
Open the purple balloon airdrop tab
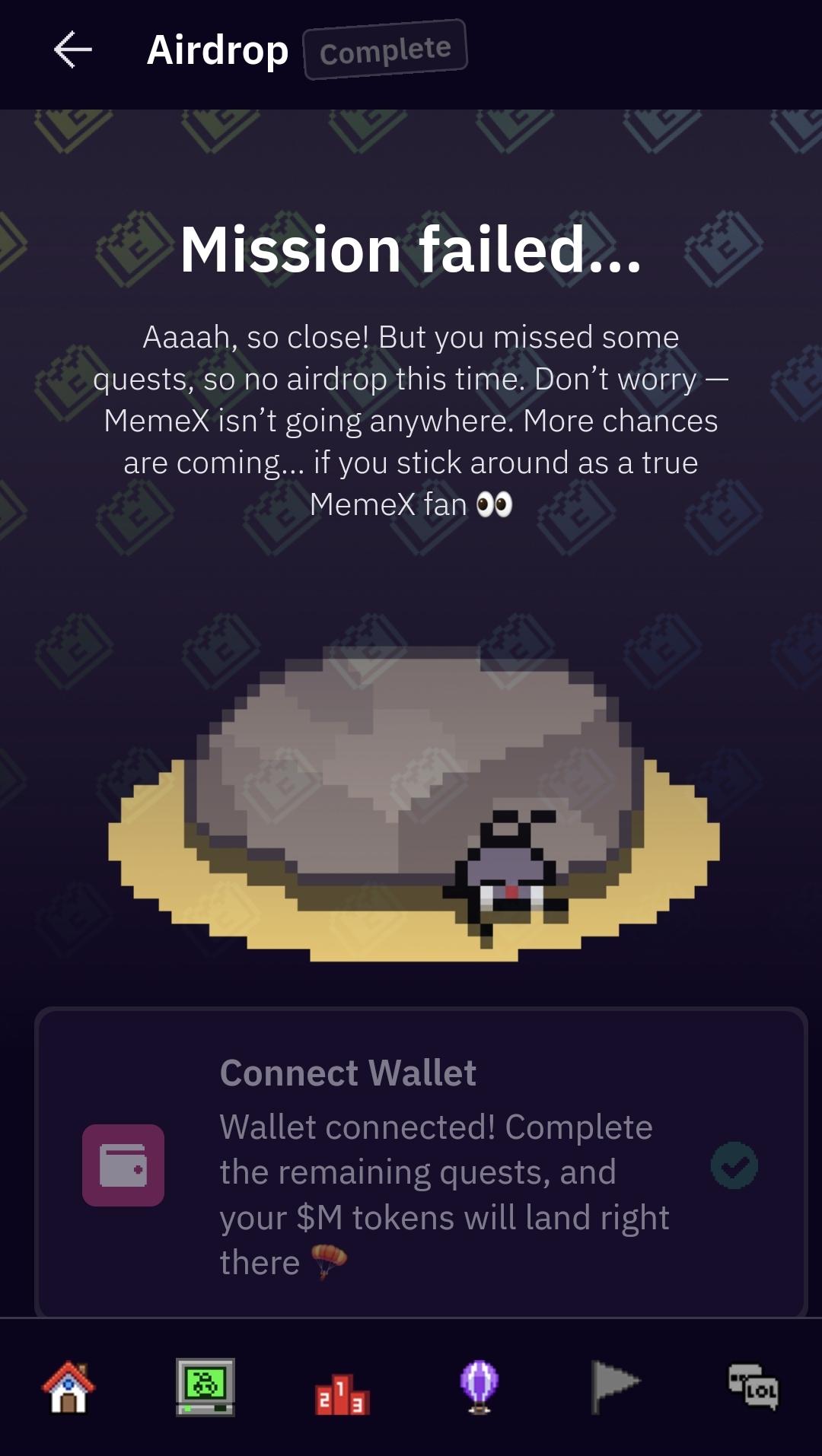pos(479,1387)
